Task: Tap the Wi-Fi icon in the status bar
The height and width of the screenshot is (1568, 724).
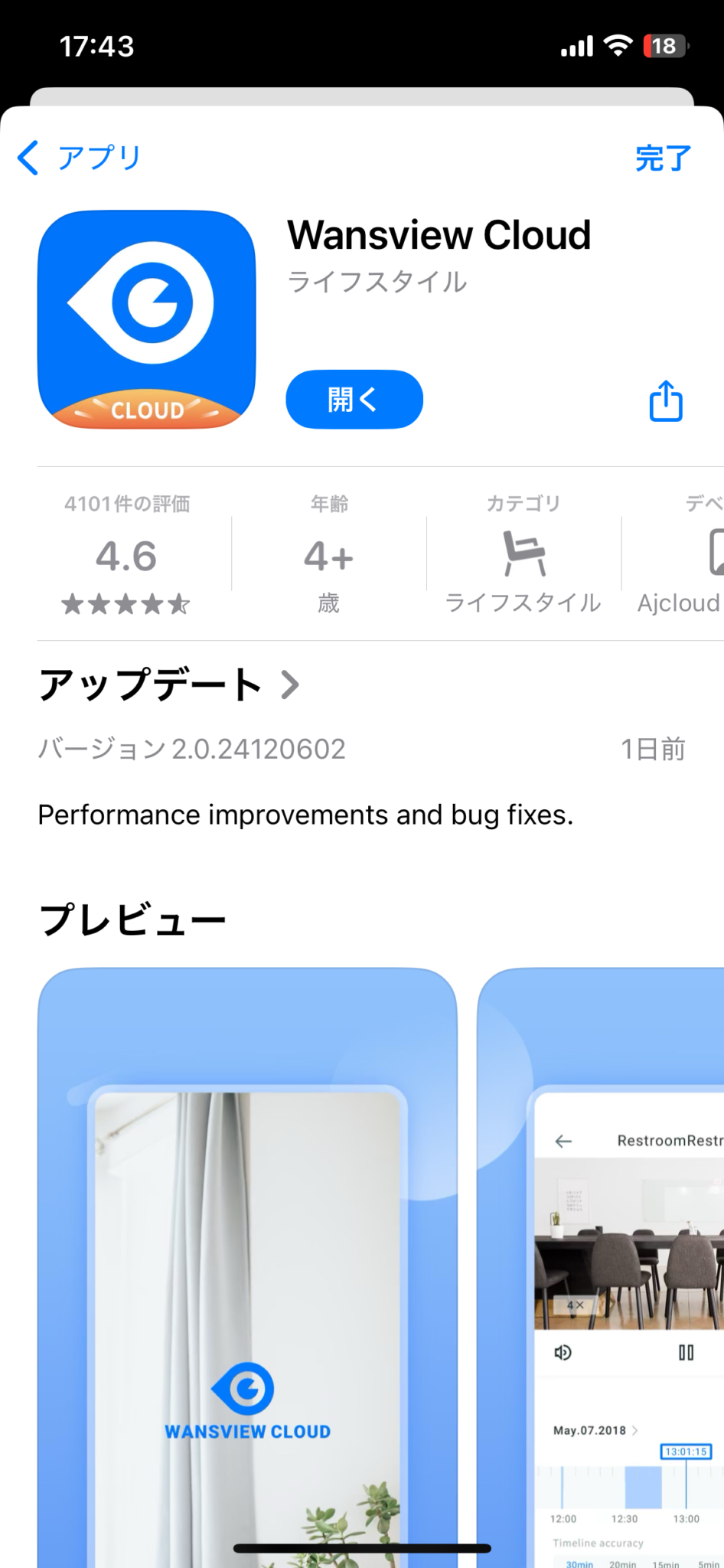Action: pyautogui.click(x=617, y=45)
